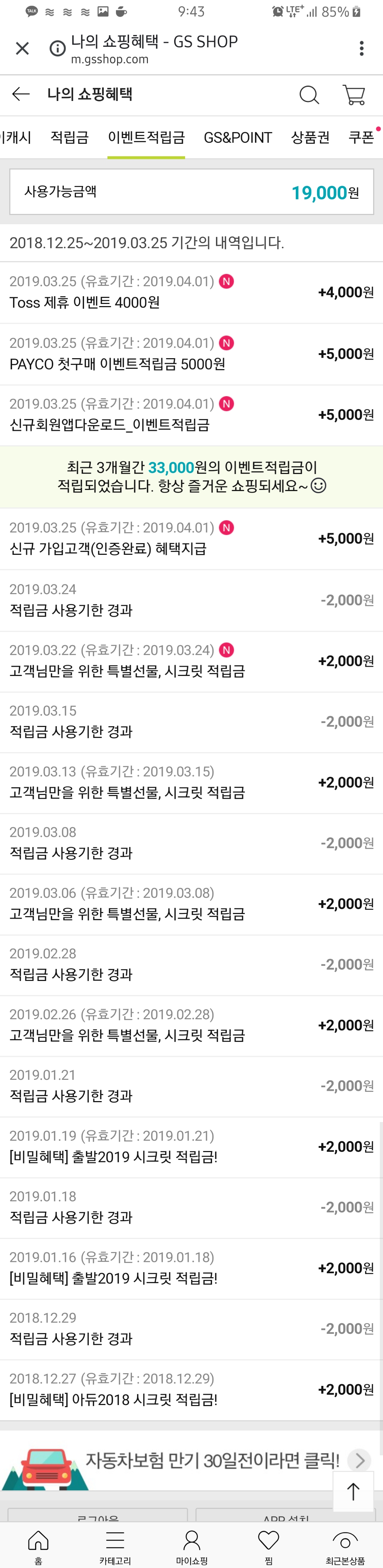
Task: View site info for m.gsshop.com
Action: (58, 49)
